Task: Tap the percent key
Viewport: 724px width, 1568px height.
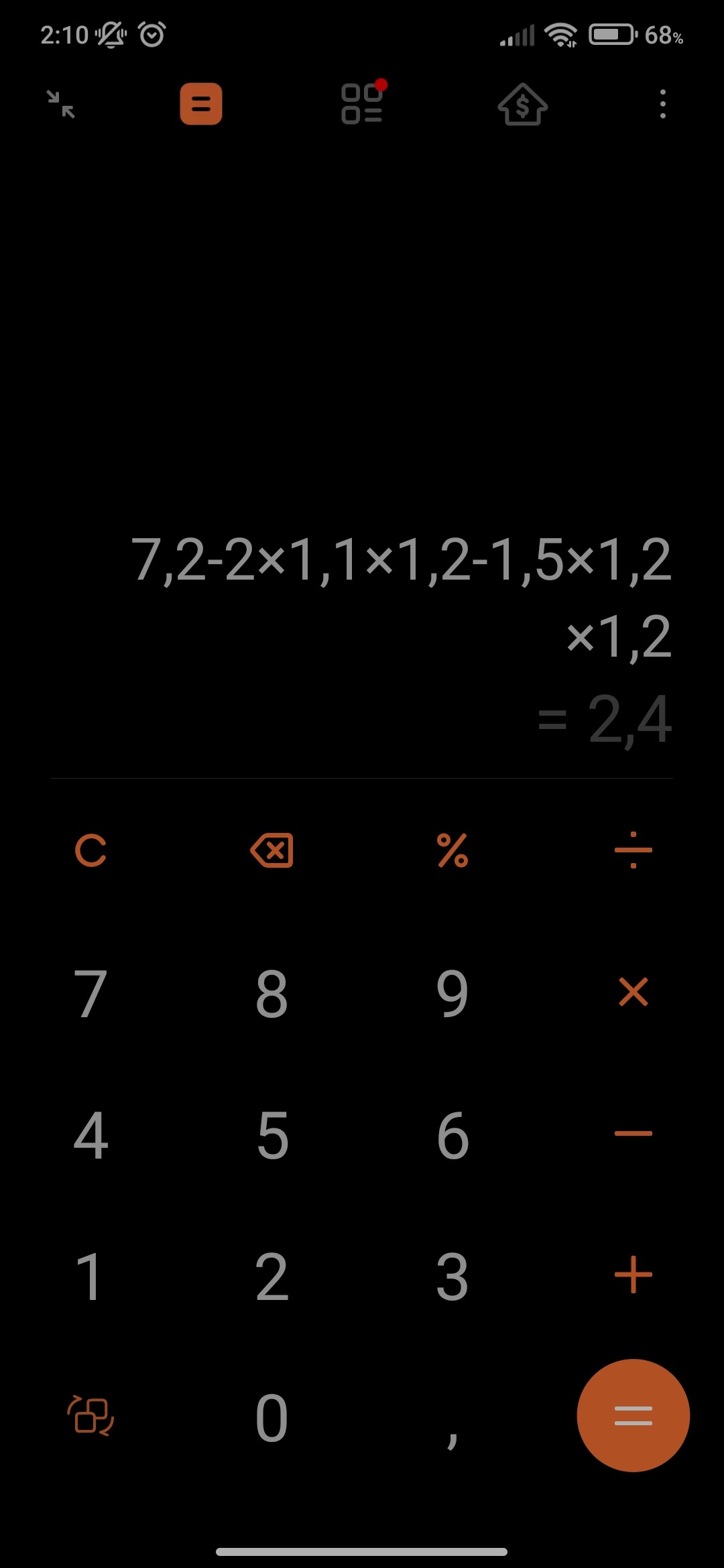Action: click(452, 850)
